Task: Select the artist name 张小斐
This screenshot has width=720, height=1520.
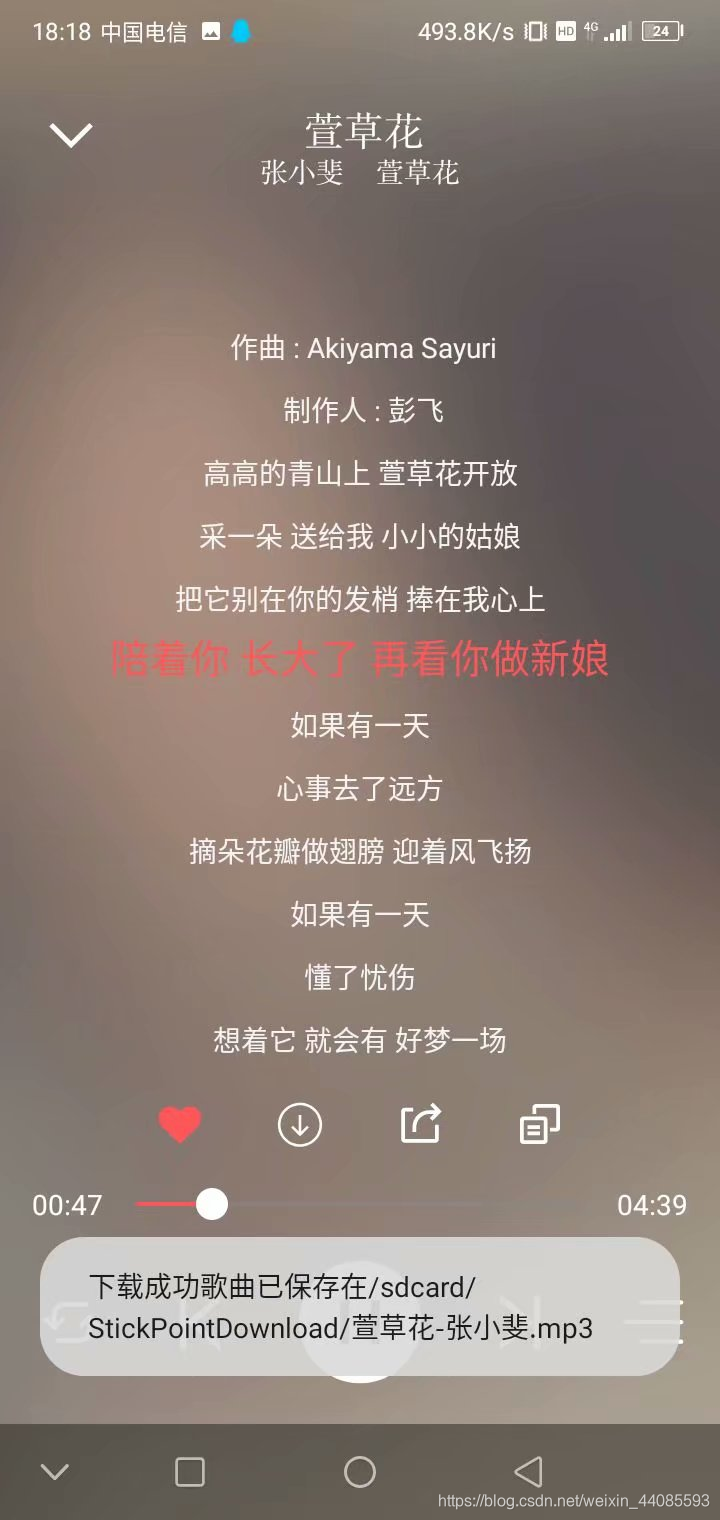Action: [x=299, y=173]
